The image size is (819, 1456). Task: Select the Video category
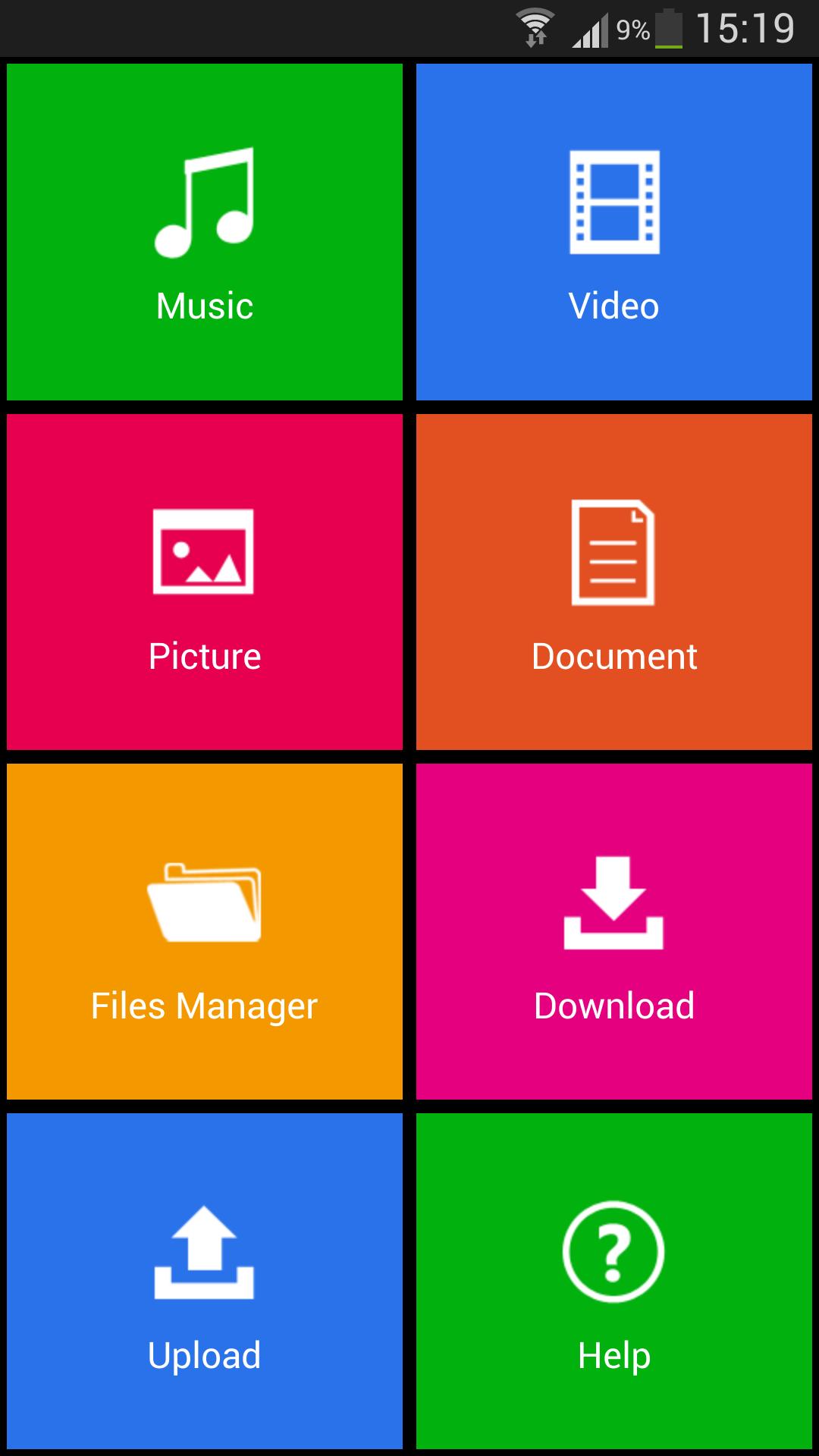pyautogui.click(x=614, y=232)
